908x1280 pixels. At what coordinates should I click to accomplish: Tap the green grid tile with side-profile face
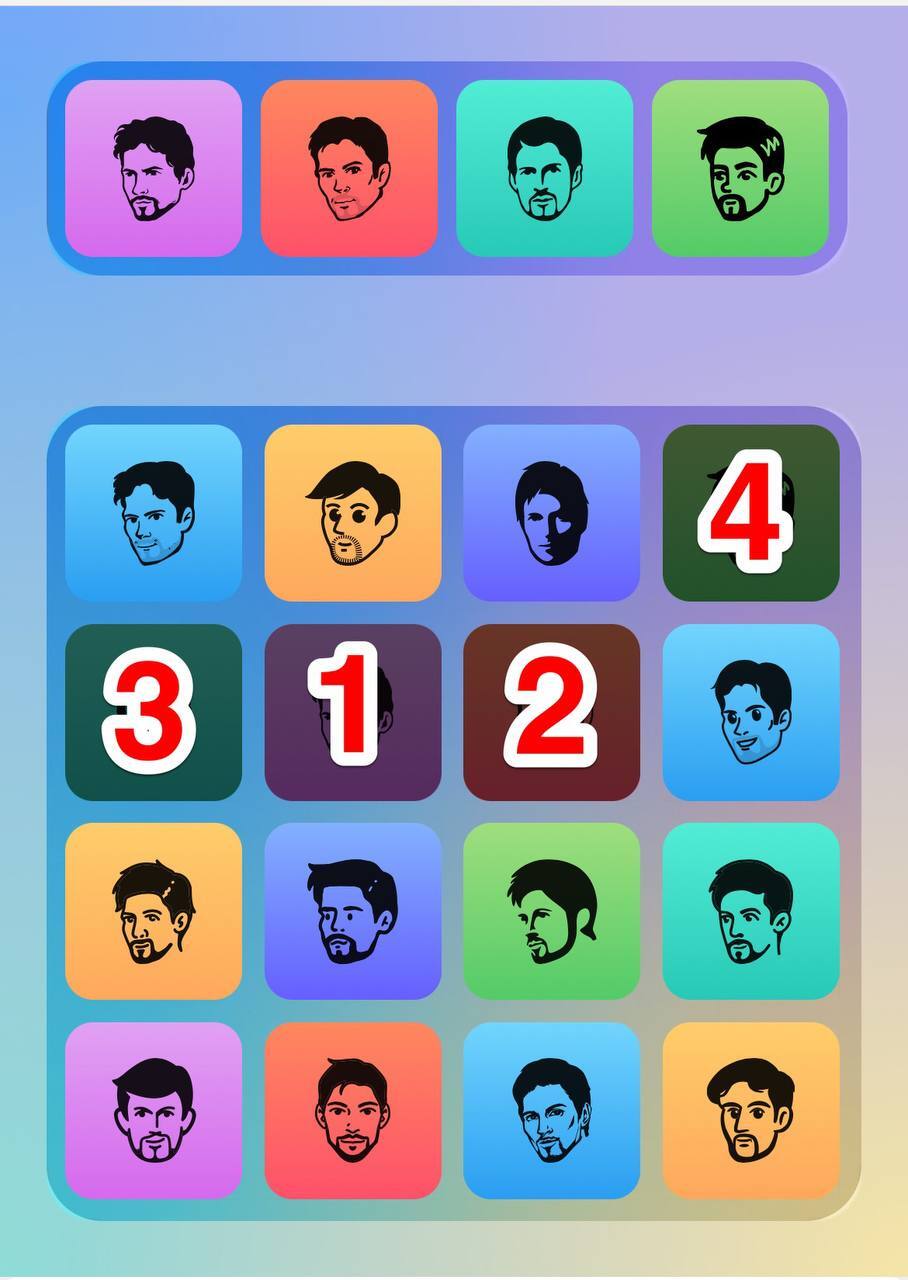tap(551, 911)
